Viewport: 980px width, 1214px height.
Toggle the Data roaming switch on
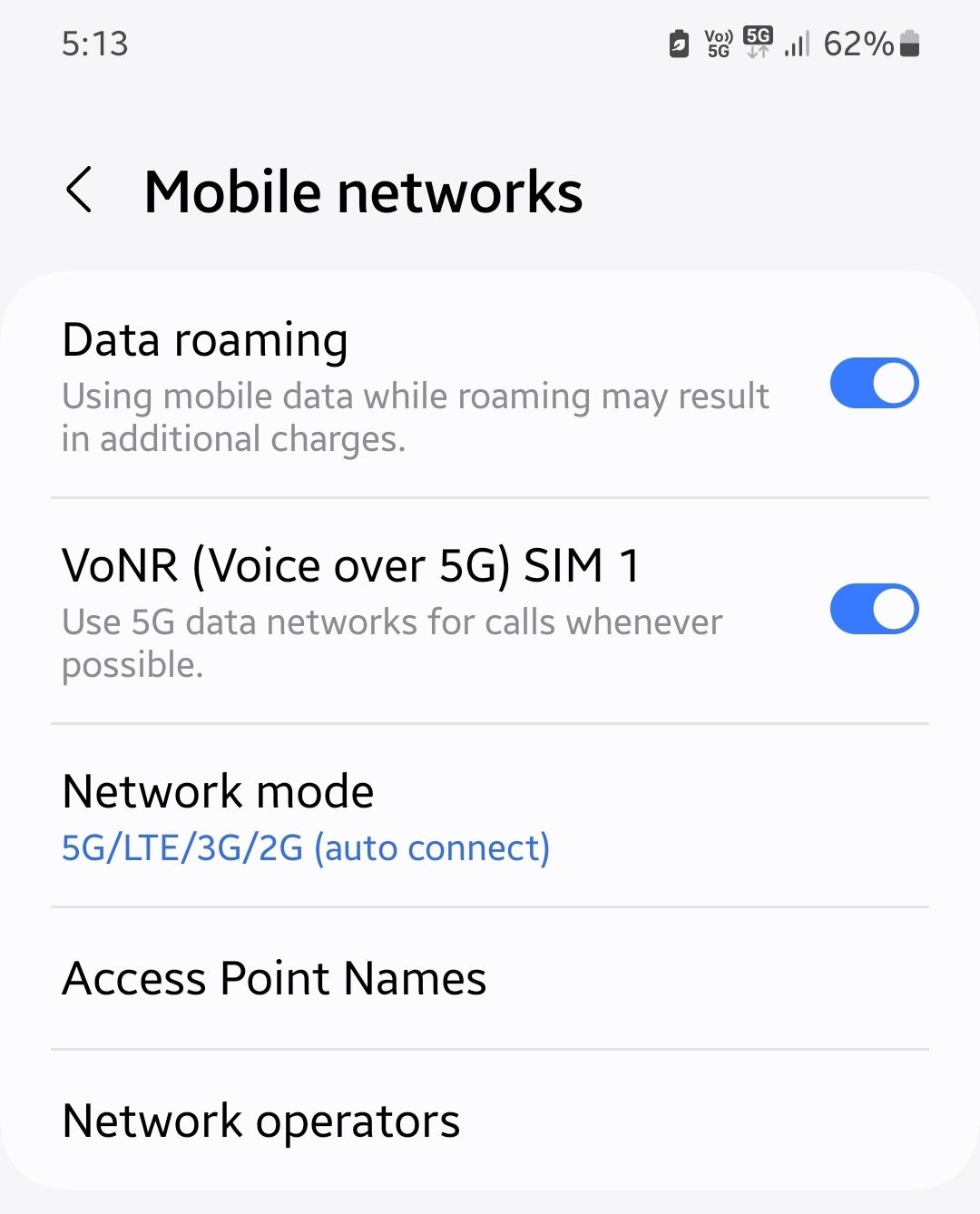pyautogui.click(x=874, y=383)
